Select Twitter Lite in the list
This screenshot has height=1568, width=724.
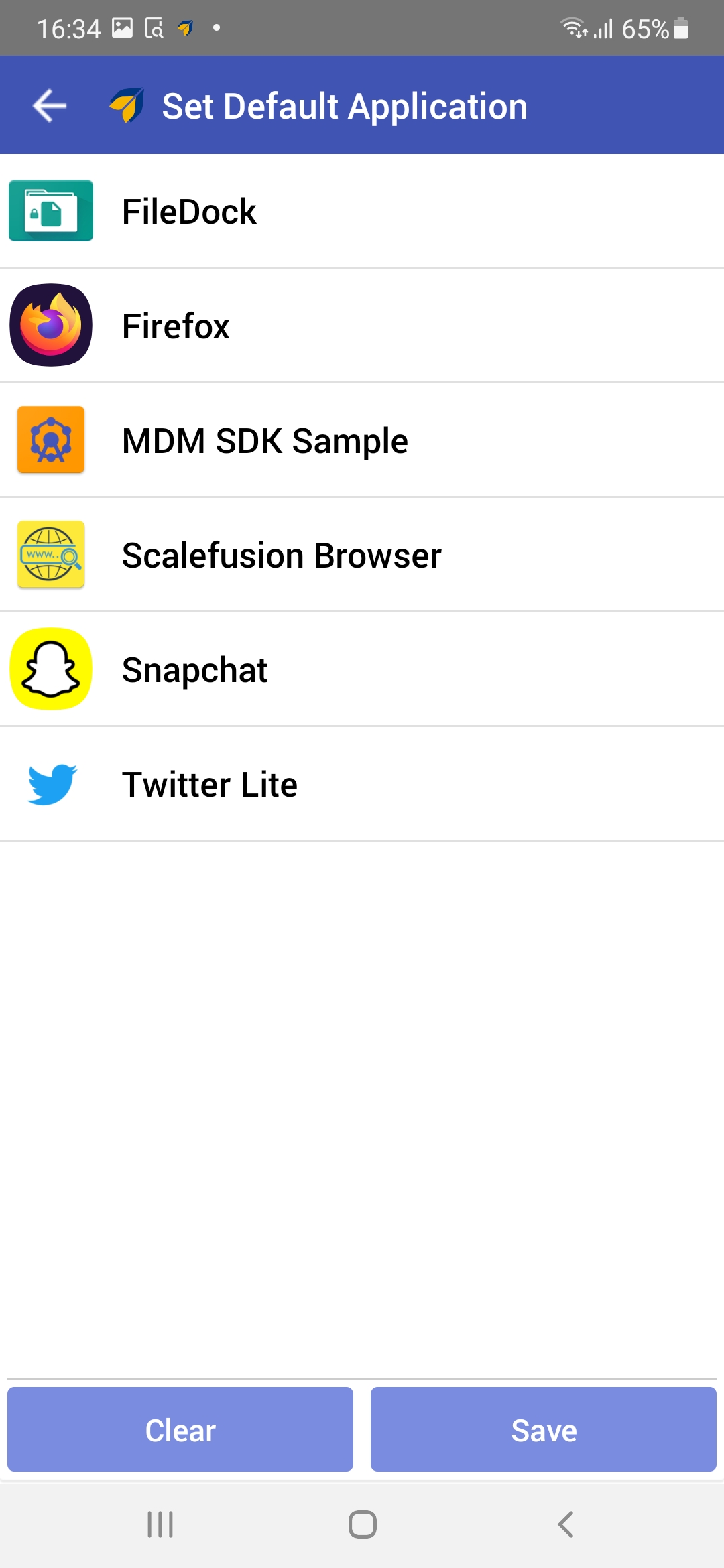[362, 784]
